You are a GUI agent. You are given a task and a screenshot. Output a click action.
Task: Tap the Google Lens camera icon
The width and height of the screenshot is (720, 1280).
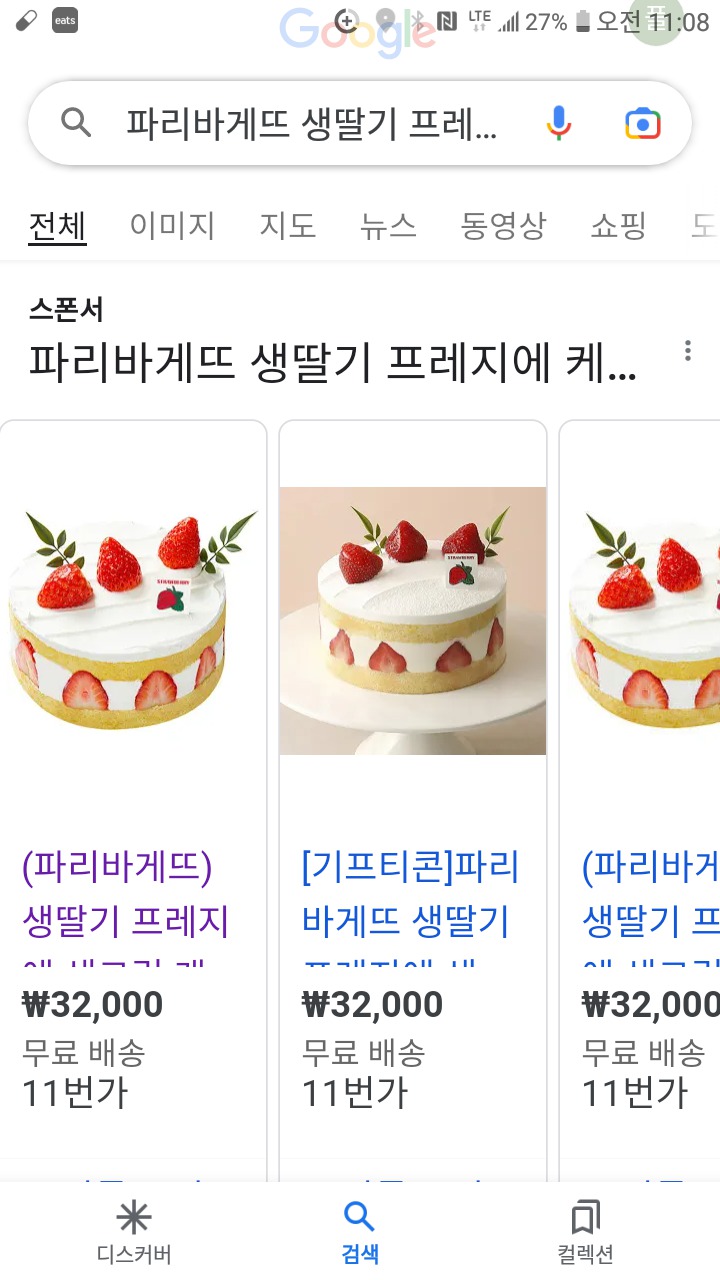(x=642, y=121)
